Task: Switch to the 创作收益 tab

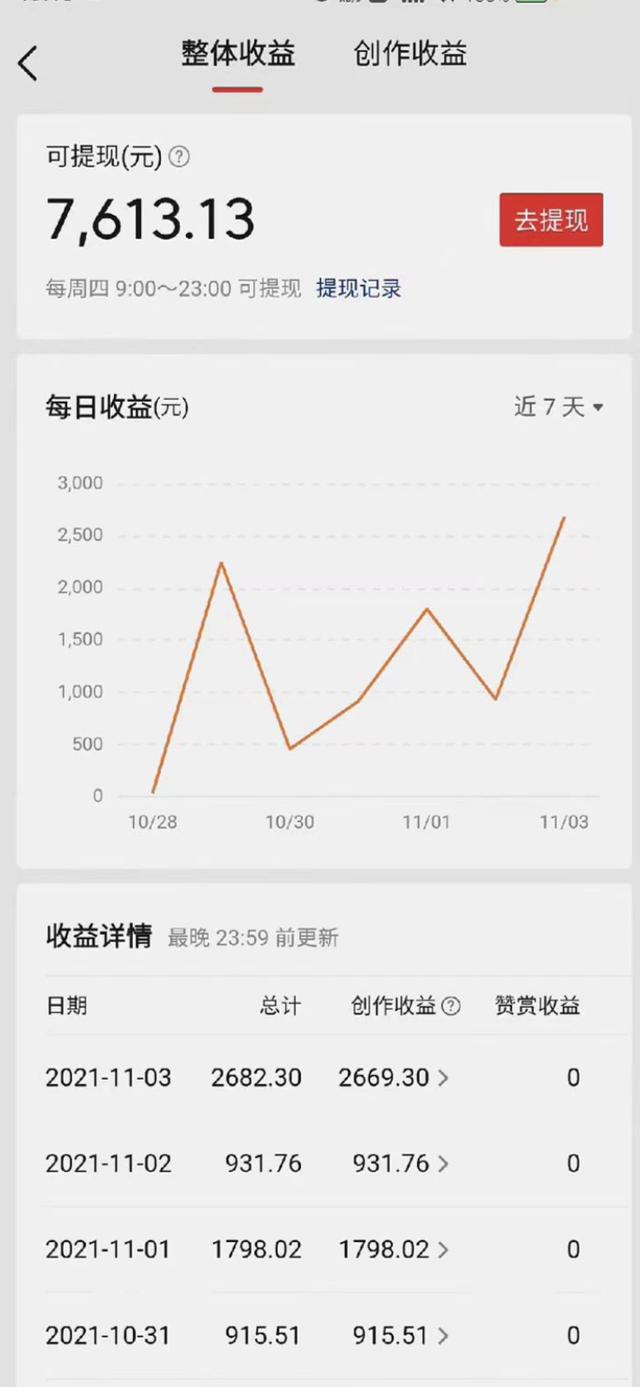Action: point(410,54)
